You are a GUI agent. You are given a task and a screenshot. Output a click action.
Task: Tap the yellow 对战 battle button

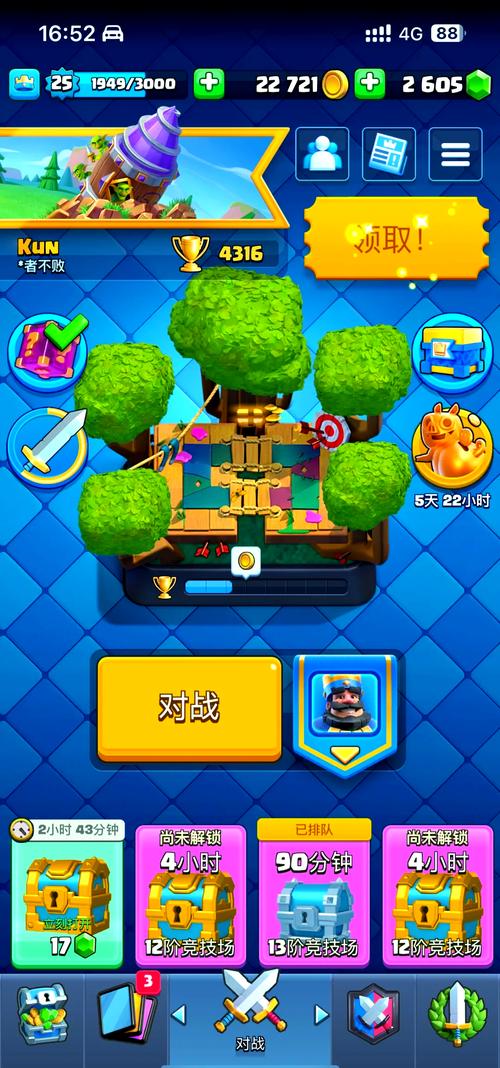tap(189, 708)
